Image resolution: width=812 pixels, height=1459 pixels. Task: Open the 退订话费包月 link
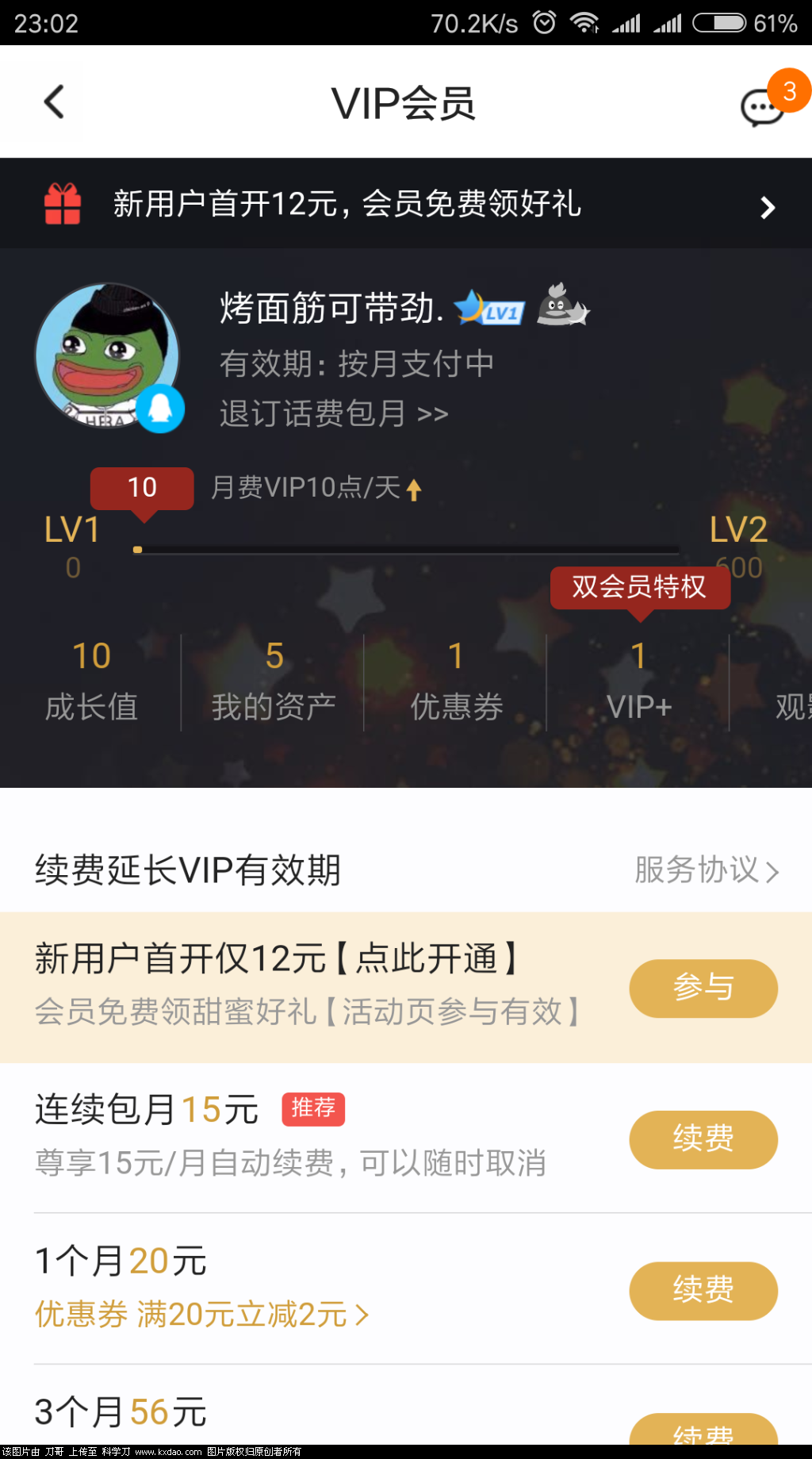point(333,413)
